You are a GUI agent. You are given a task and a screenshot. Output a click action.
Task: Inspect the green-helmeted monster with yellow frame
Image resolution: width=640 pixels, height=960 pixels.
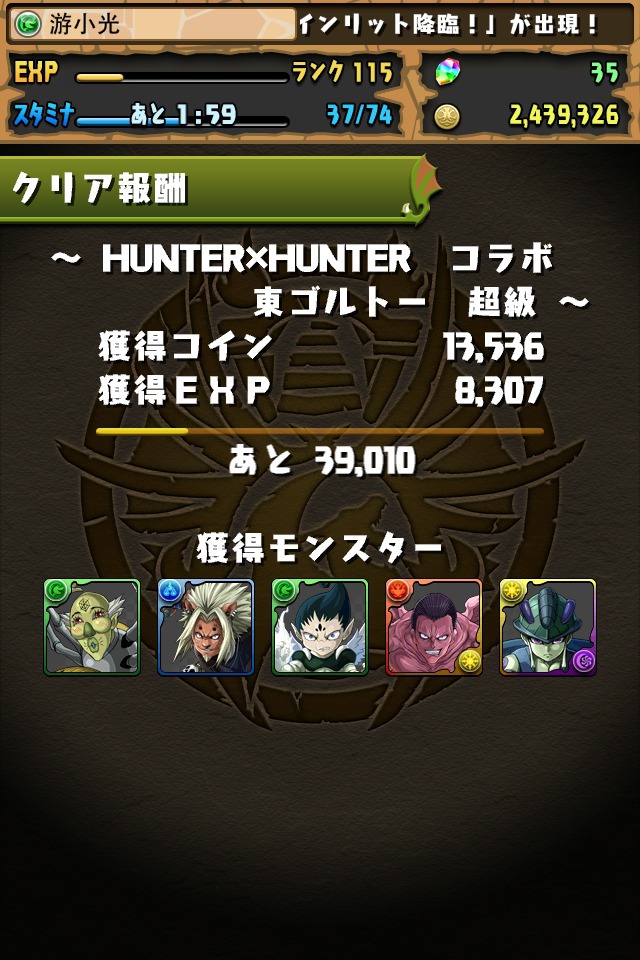coord(548,627)
